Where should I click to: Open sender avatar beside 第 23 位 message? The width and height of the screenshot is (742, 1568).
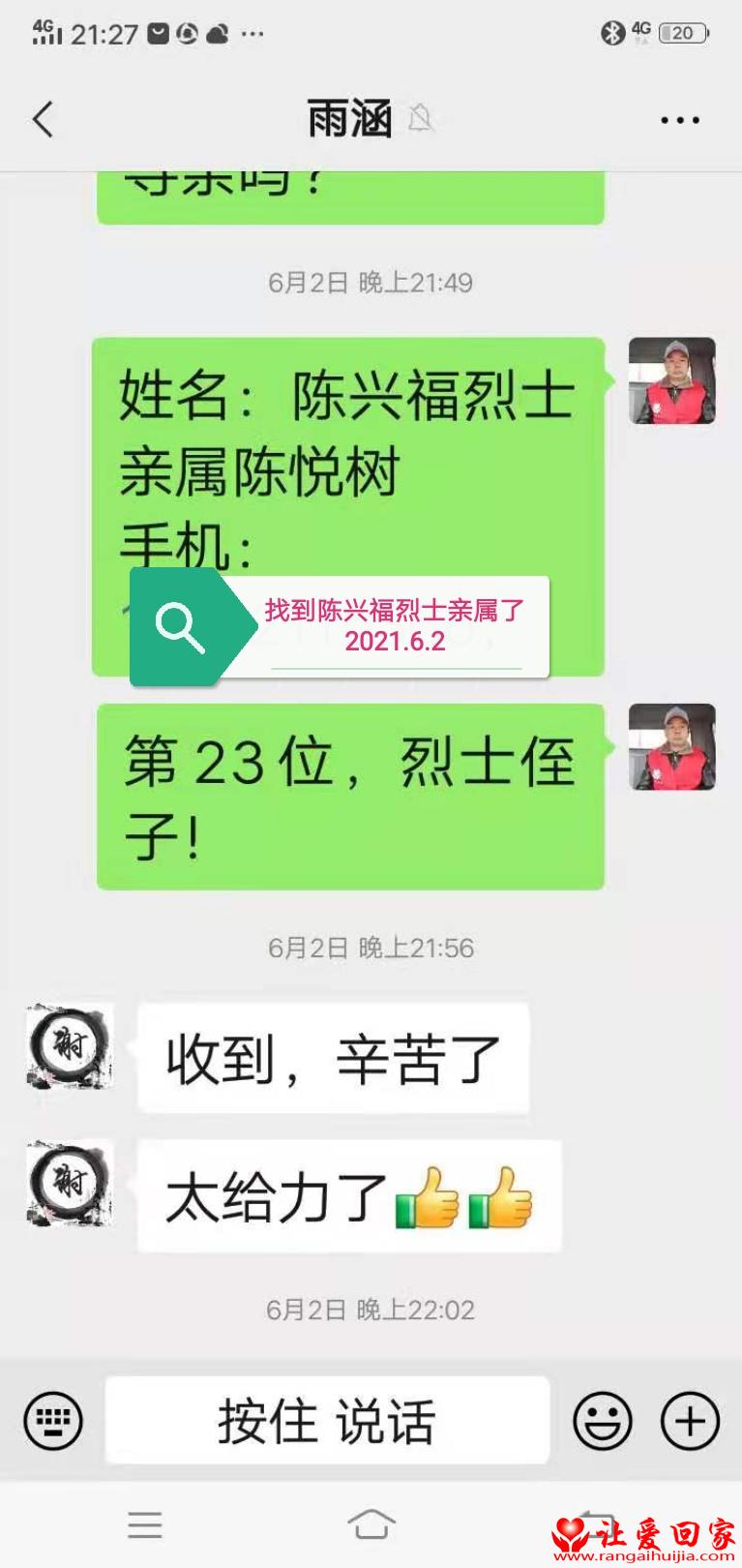coord(671,746)
